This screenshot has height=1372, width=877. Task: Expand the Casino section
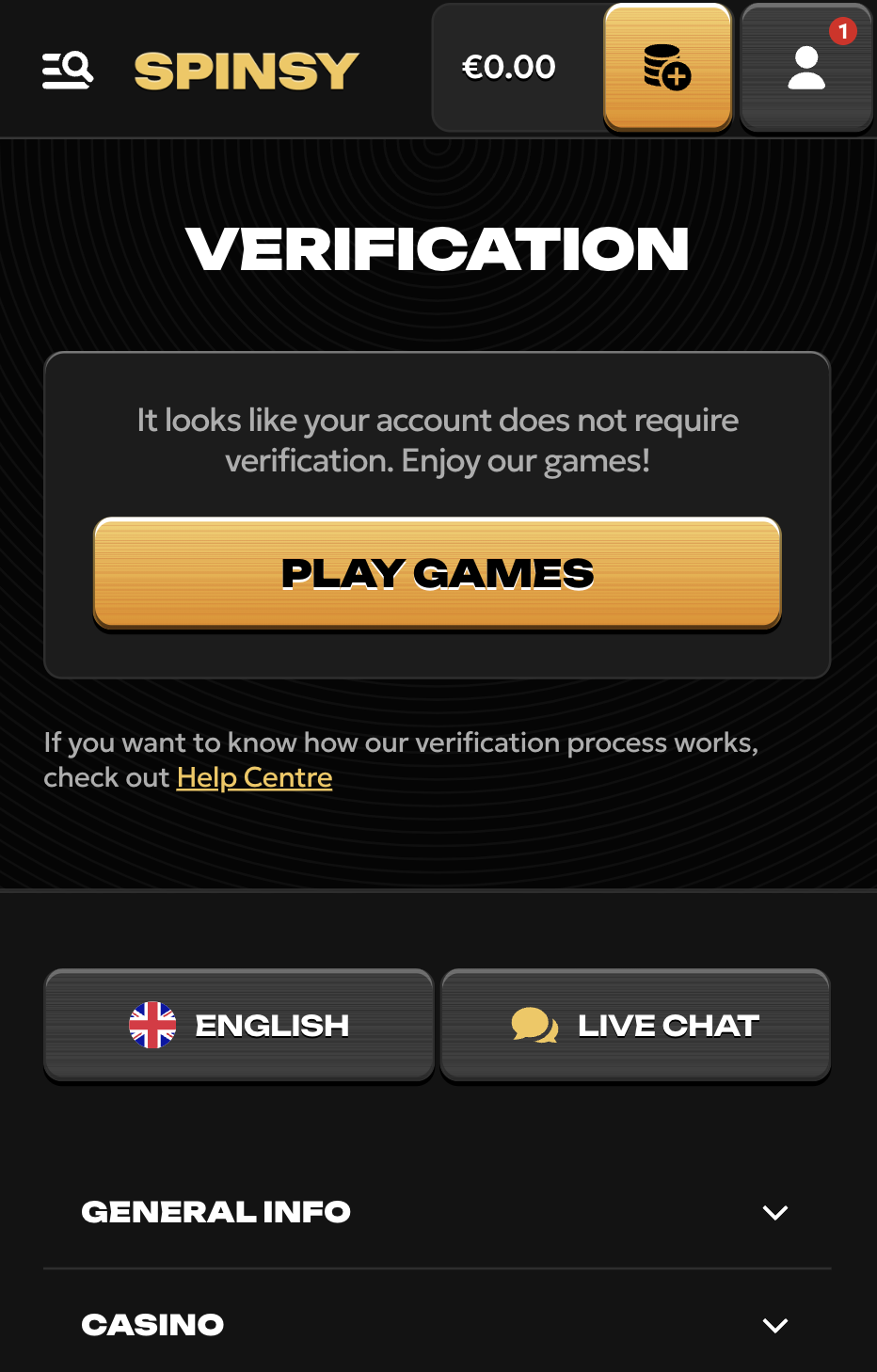437,1325
